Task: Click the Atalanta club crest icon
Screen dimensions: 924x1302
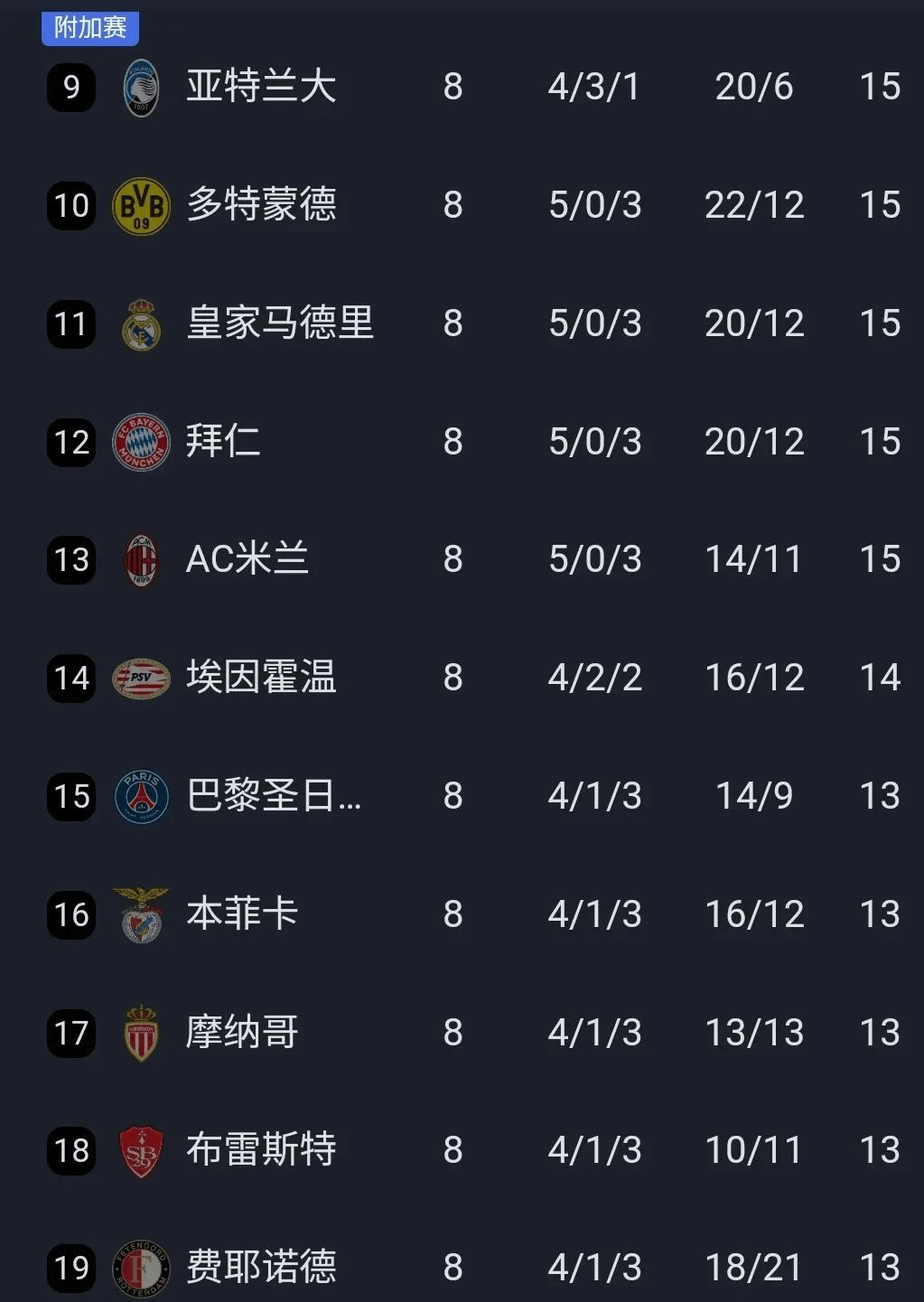Action: click(x=140, y=87)
